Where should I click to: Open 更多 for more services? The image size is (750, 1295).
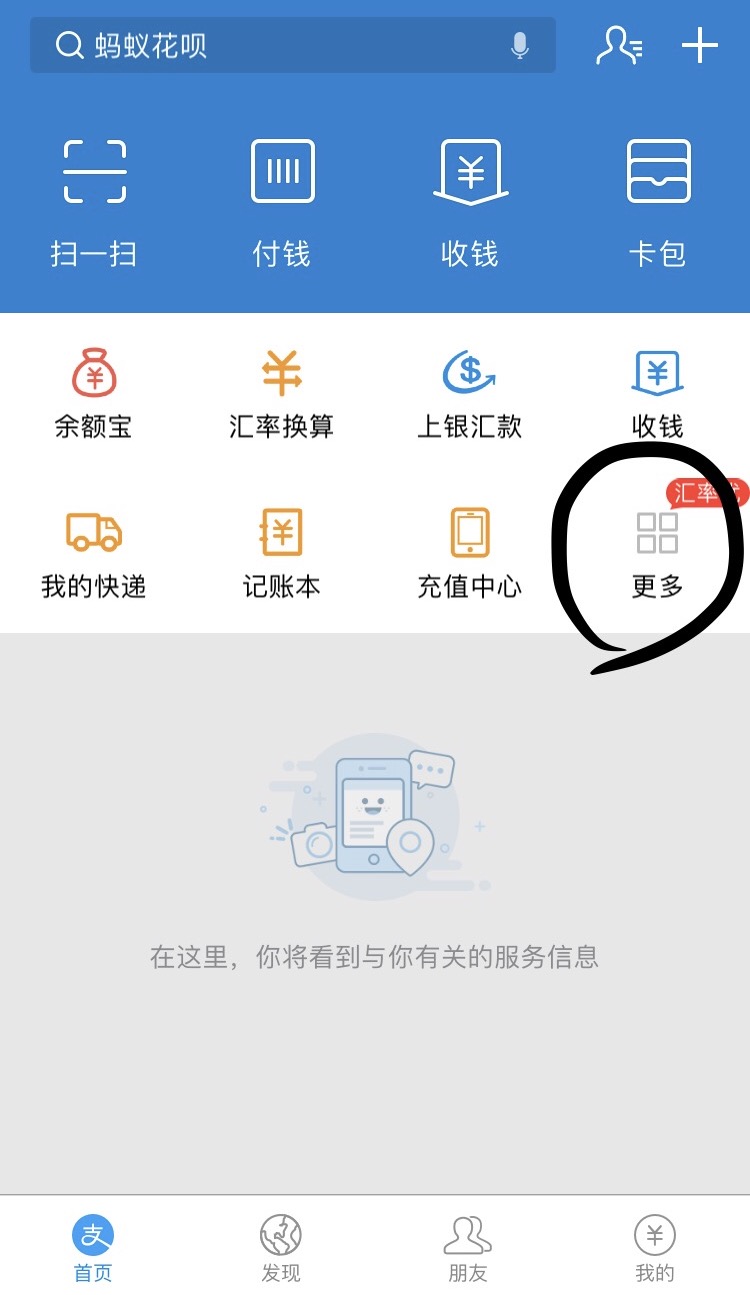[x=657, y=554]
